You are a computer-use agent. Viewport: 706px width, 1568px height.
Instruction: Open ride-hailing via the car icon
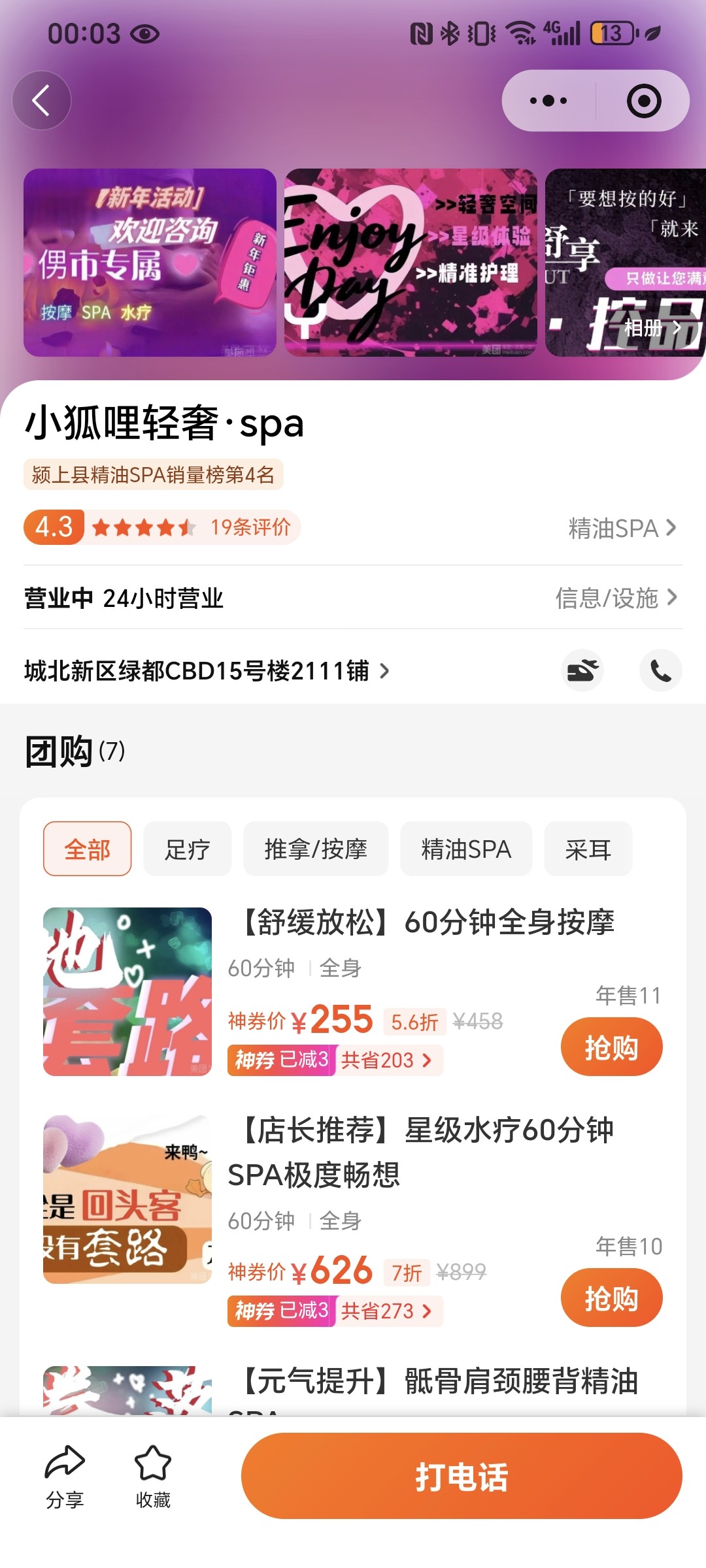pyautogui.click(x=582, y=671)
